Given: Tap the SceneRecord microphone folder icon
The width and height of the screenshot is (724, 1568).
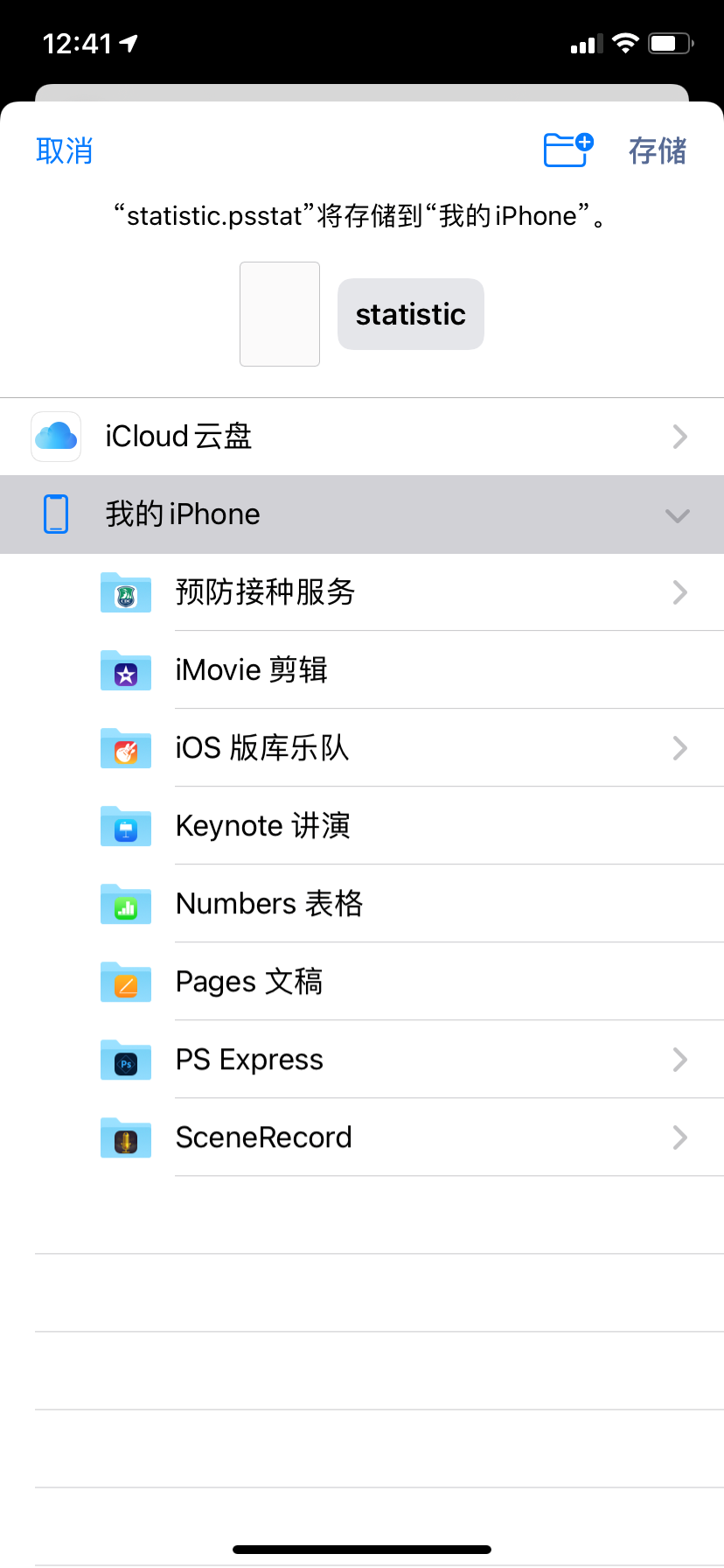Looking at the screenshot, I should (x=126, y=1137).
